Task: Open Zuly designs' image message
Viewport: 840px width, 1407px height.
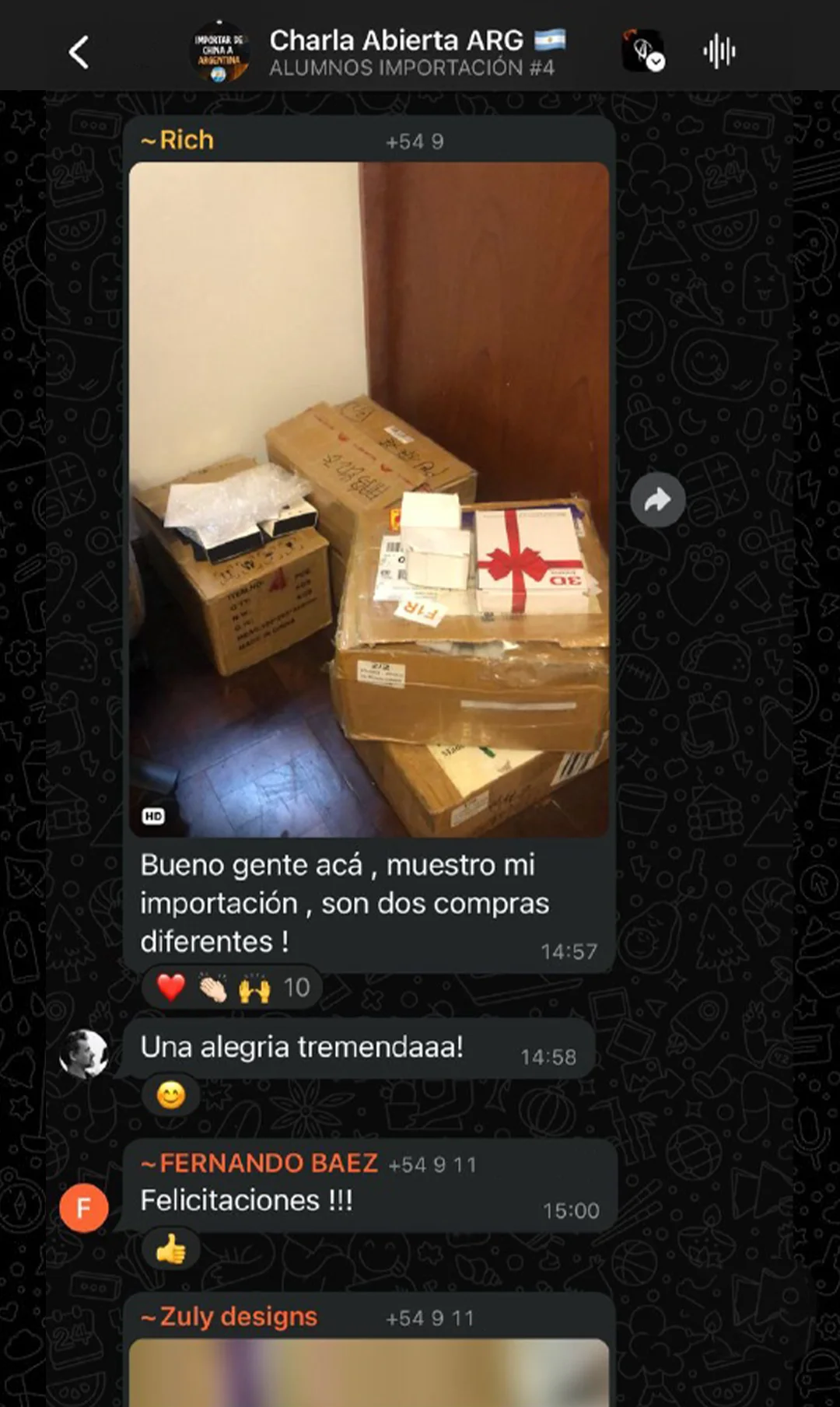Action: 369,1373
